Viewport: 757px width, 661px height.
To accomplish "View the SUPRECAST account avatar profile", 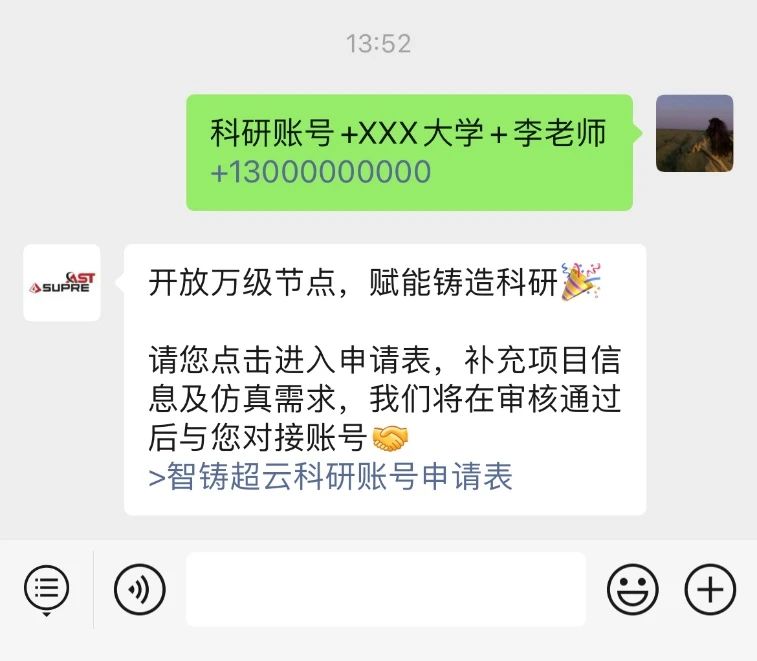I will click(x=62, y=283).
